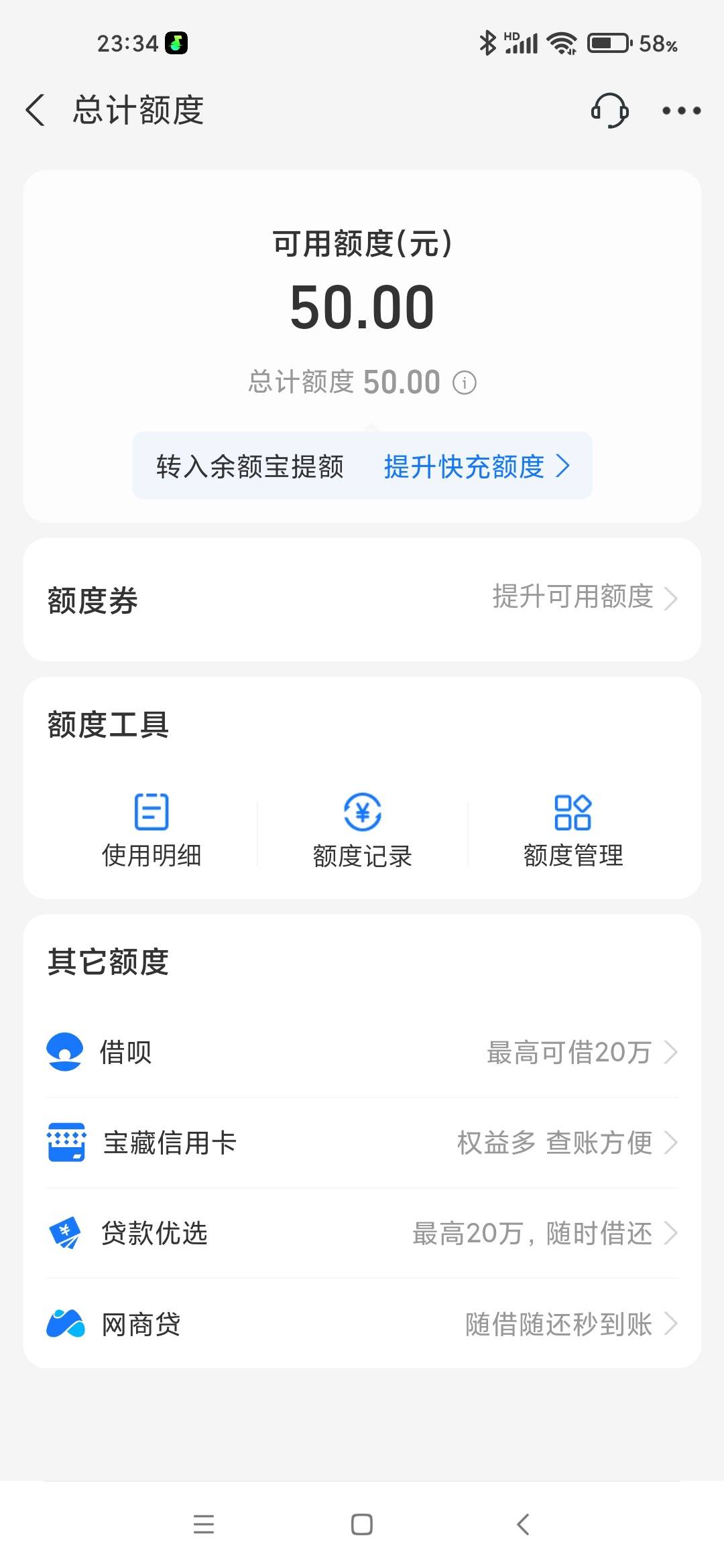The height and width of the screenshot is (1568, 724).
Task: Open 额度管理
Action: pos(573,830)
